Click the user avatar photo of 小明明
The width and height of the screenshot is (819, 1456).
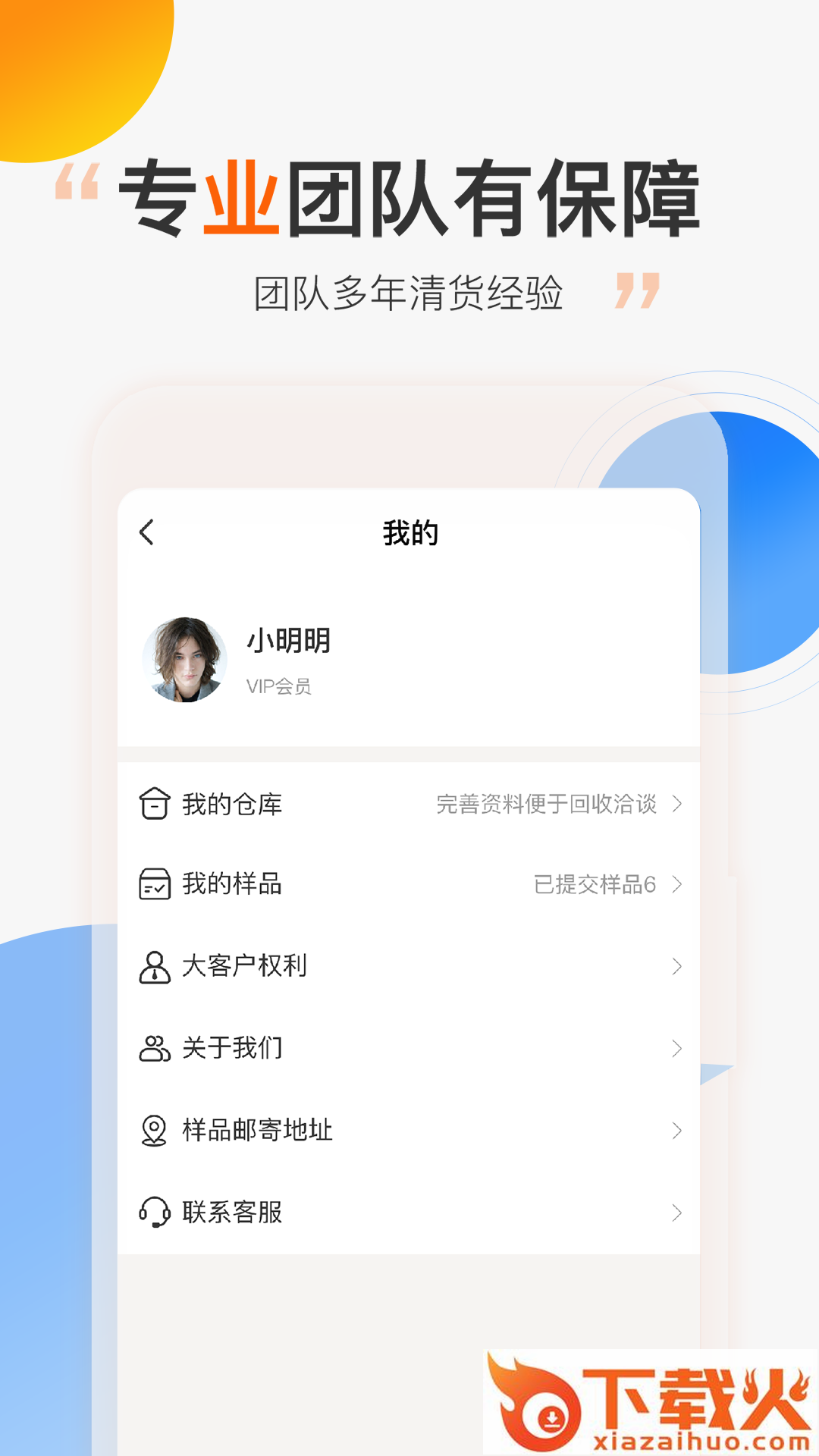point(185,659)
